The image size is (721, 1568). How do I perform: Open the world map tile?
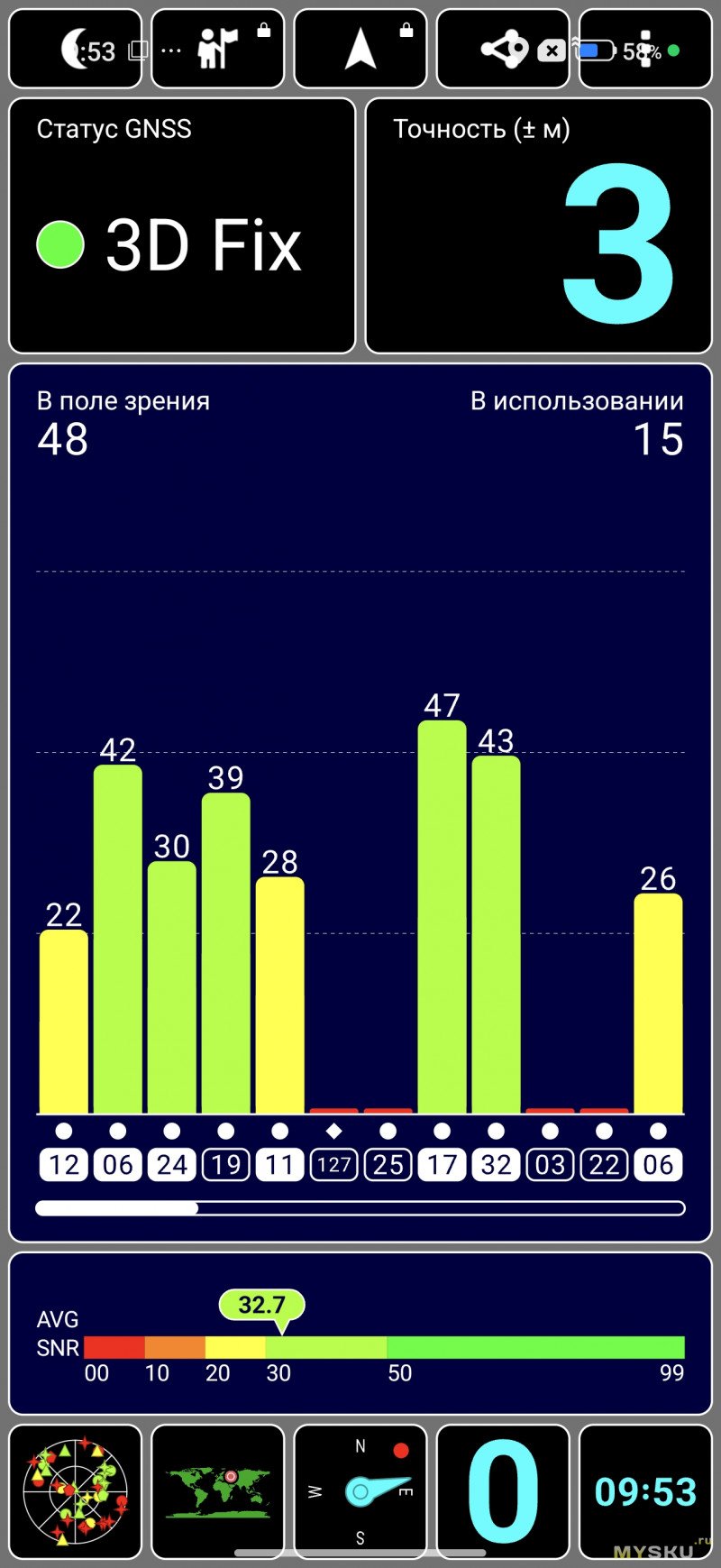pos(218,1491)
